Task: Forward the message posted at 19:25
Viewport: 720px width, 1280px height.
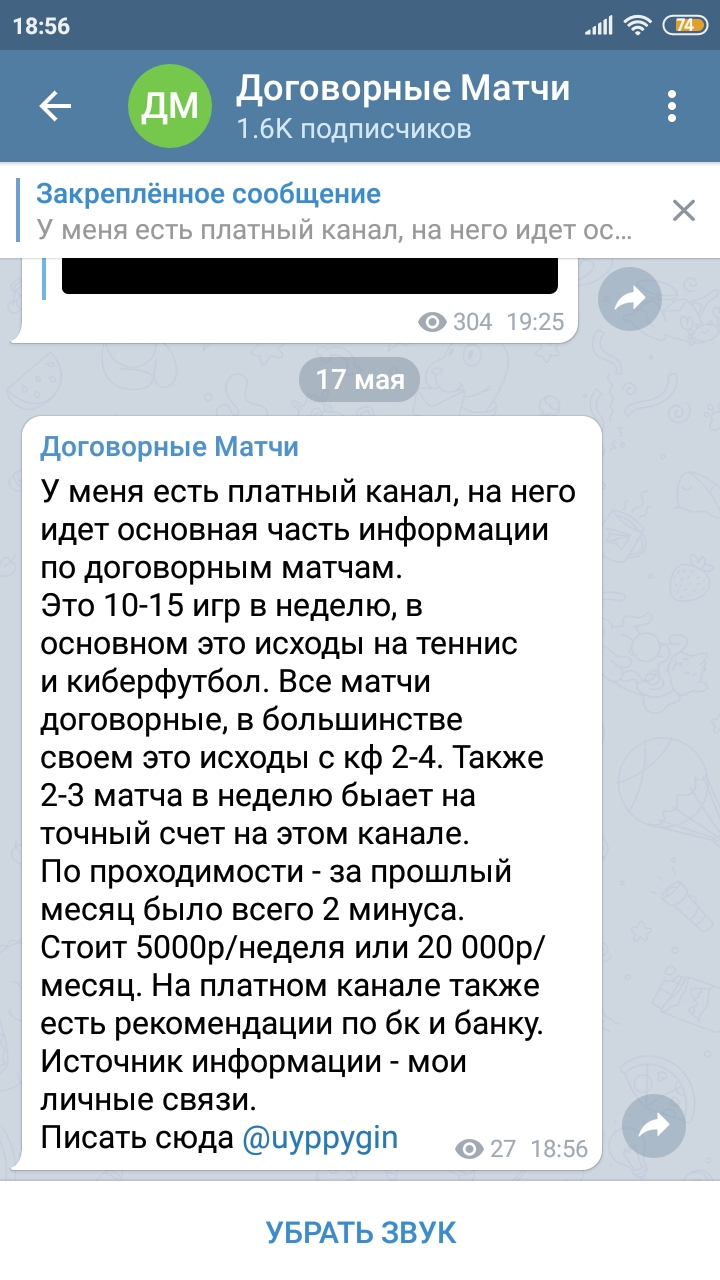Action: (630, 298)
